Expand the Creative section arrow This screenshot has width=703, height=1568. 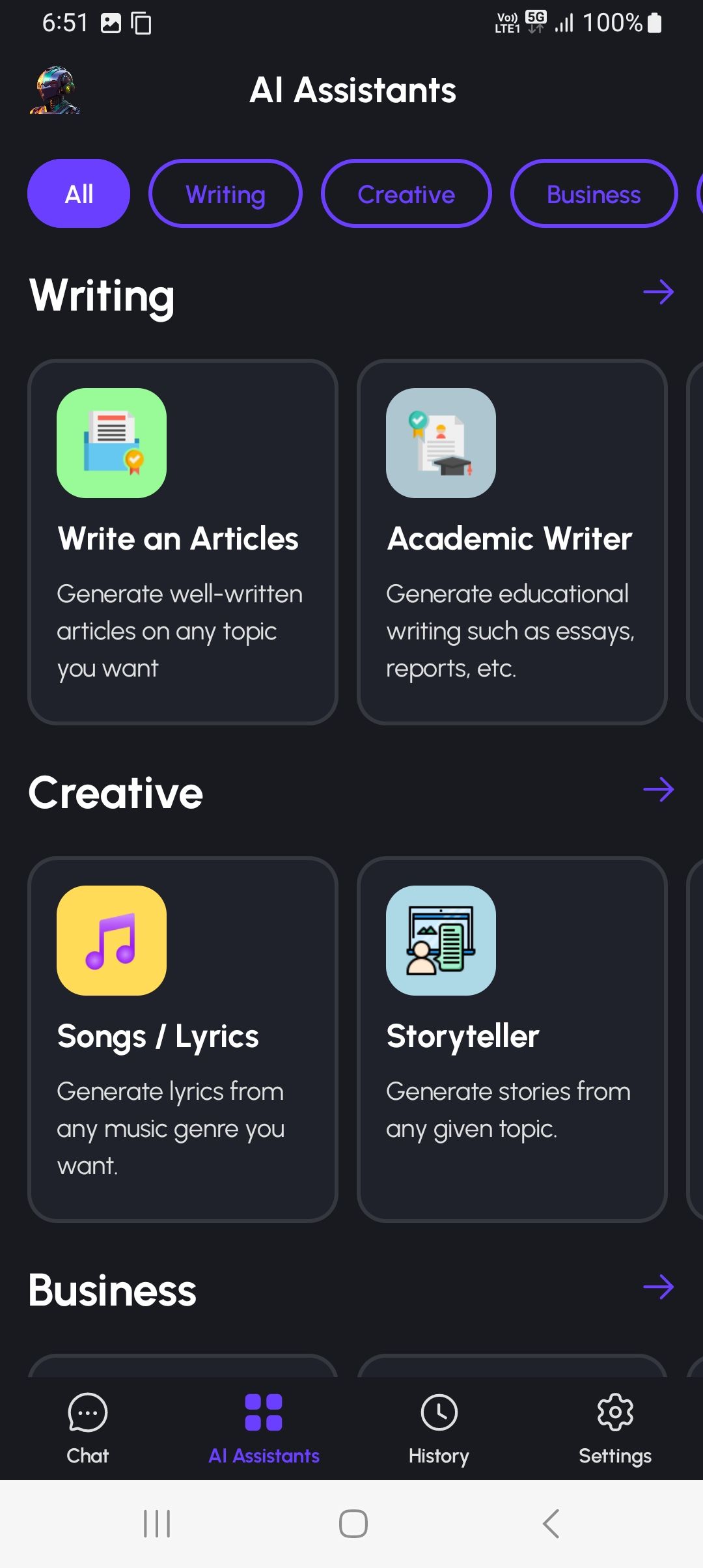658,790
